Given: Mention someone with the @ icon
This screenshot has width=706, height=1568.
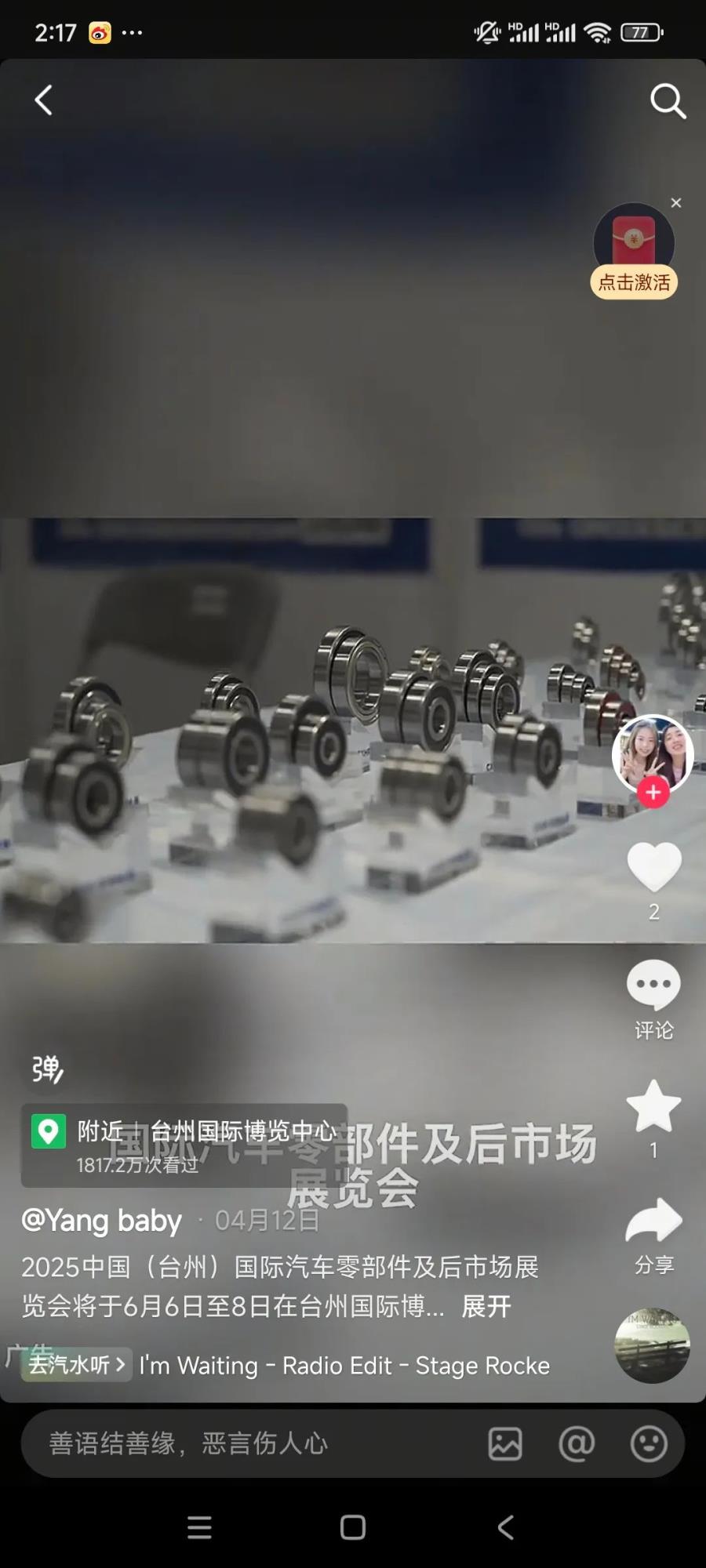Looking at the screenshot, I should coord(577,1443).
